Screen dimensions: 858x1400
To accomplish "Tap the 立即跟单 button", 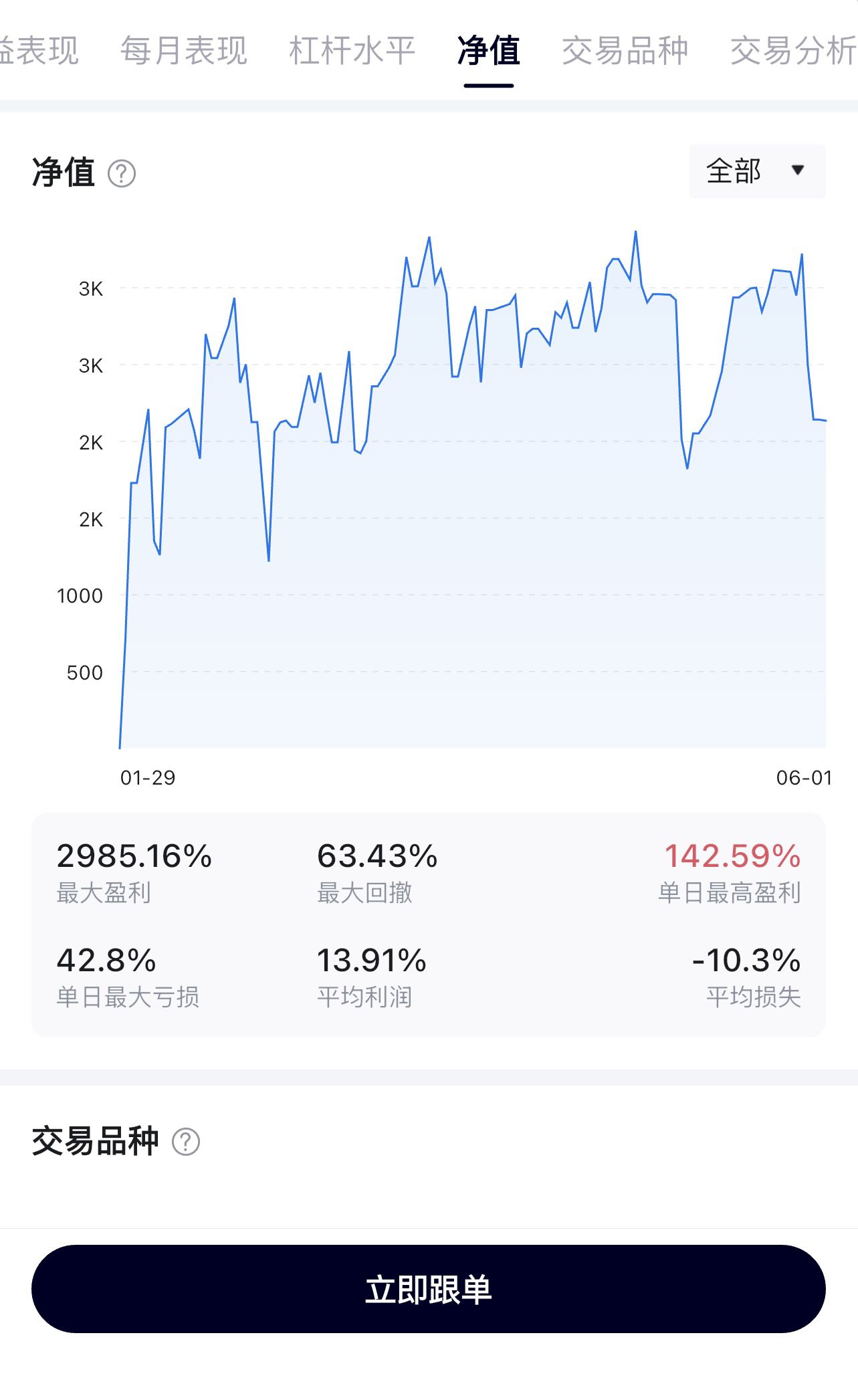I will 429,1289.
